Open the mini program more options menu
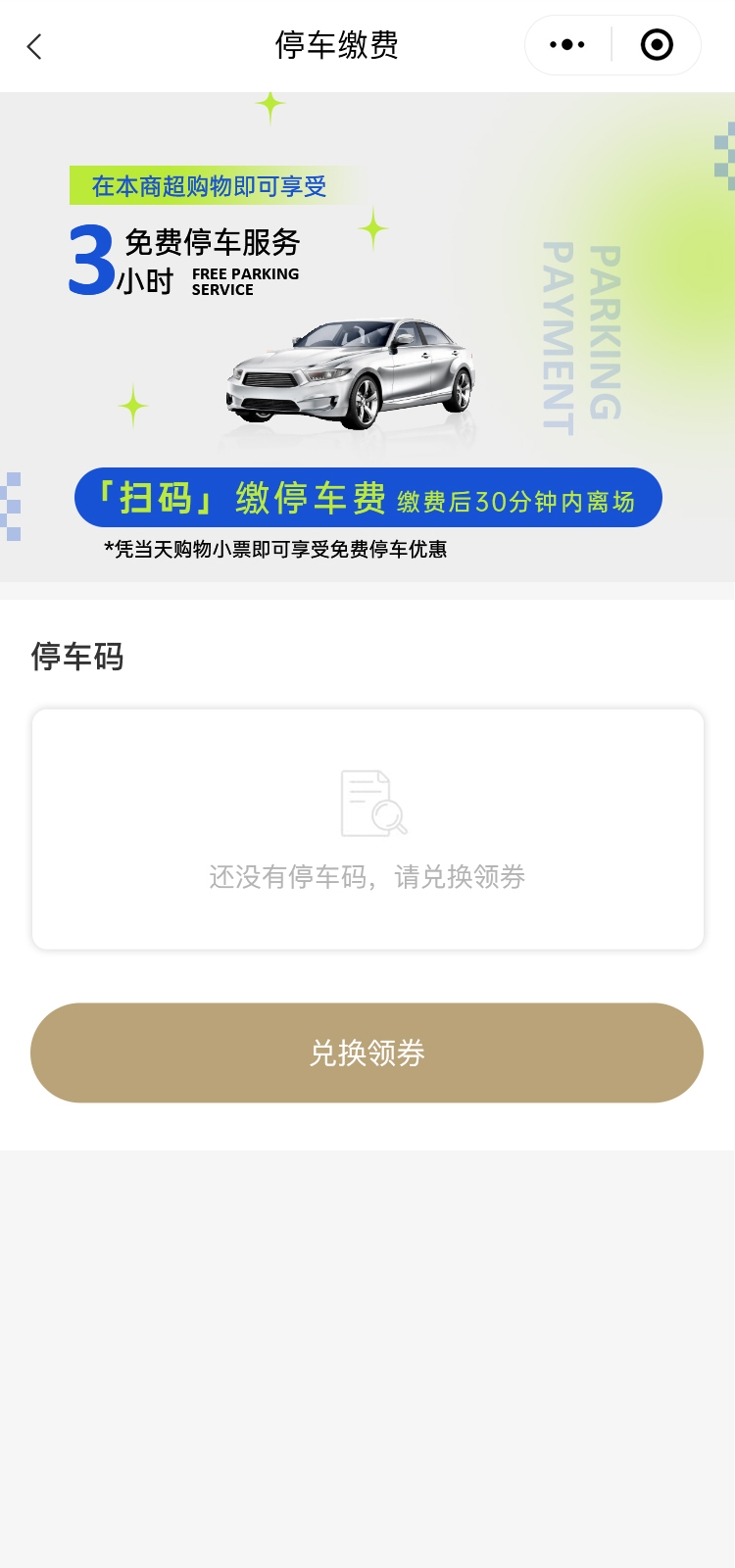735x1568 pixels. pyautogui.click(x=567, y=45)
